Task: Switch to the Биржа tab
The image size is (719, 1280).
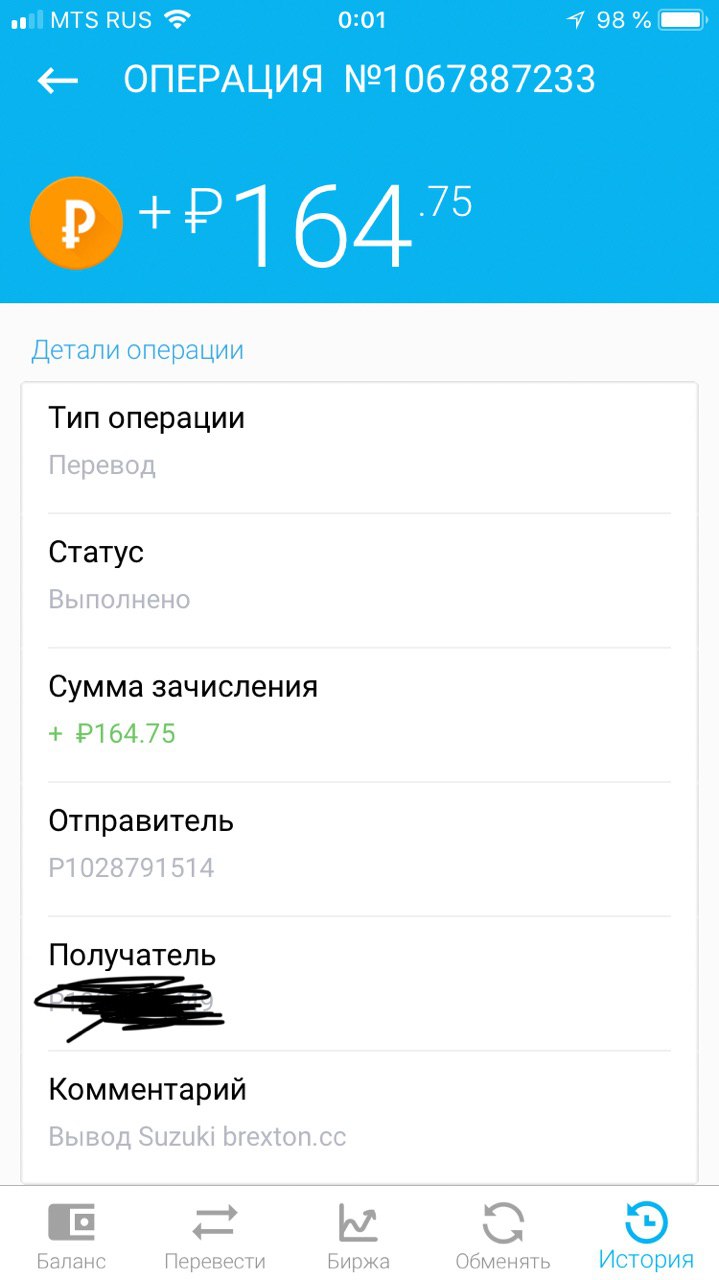Action: pos(358,1236)
